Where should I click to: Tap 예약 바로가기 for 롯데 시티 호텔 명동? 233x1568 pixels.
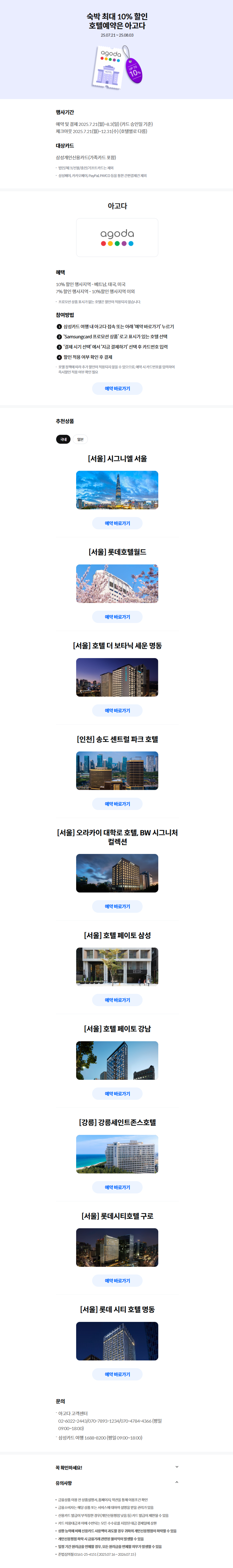click(117, 1374)
